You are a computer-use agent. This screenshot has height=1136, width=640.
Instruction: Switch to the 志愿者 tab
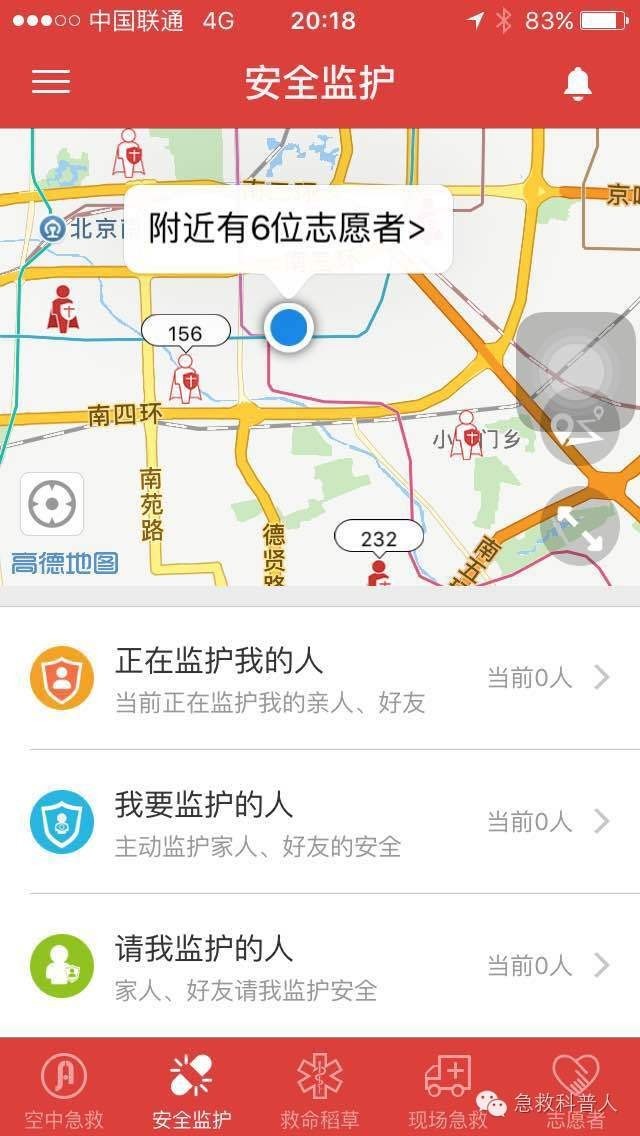576,1090
